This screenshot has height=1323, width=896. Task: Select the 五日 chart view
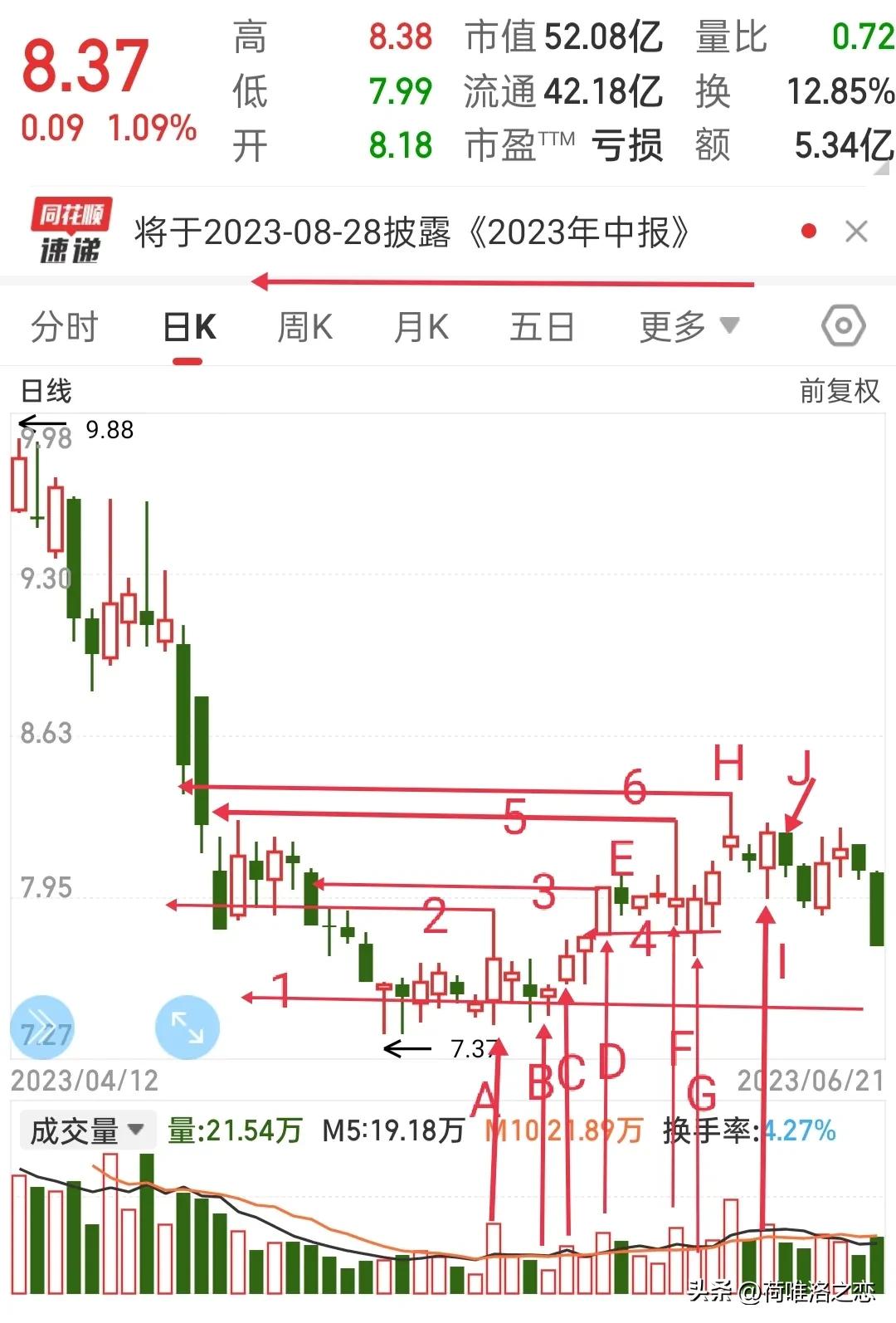point(542,326)
